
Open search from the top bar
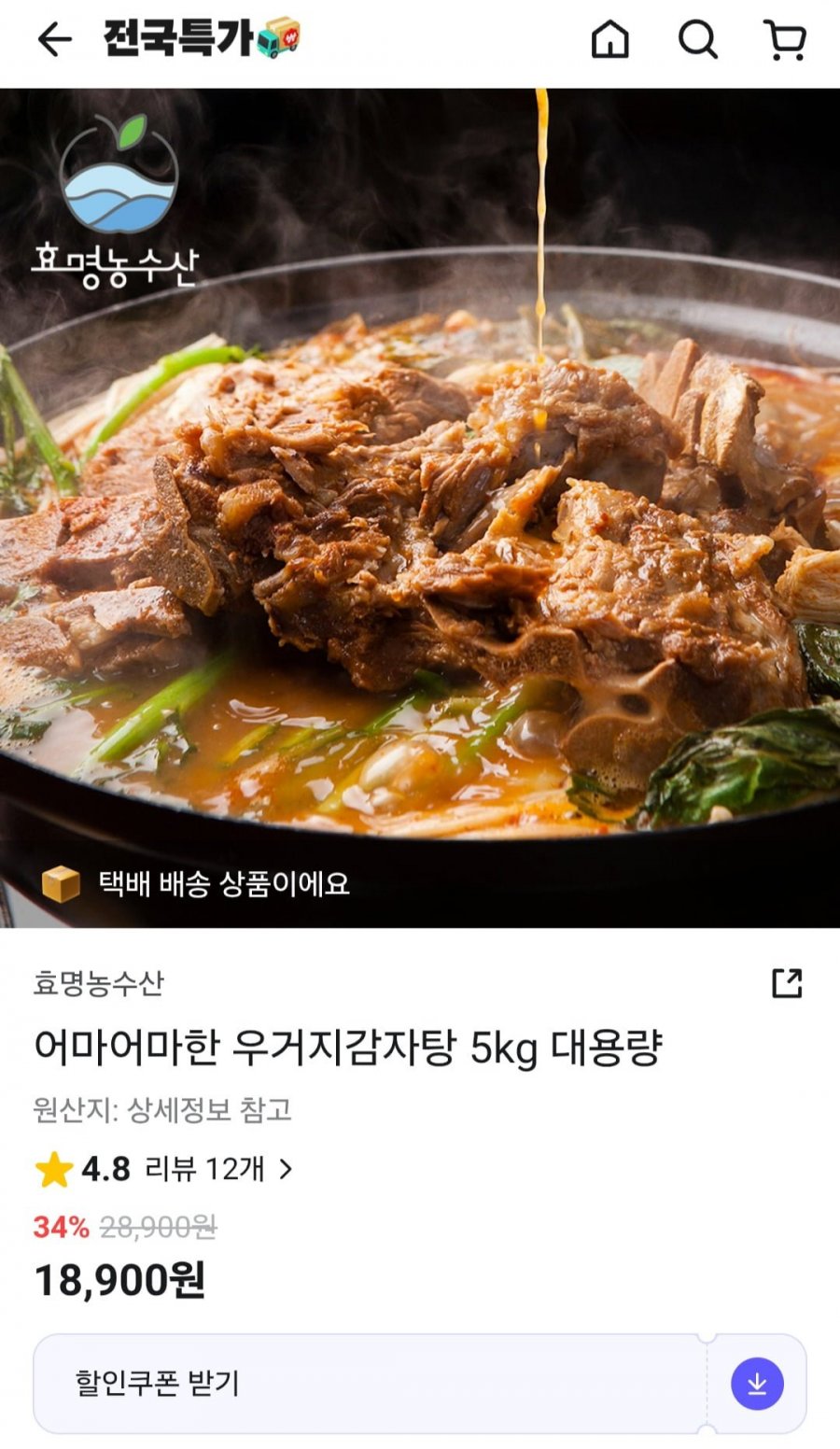point(696,40)
